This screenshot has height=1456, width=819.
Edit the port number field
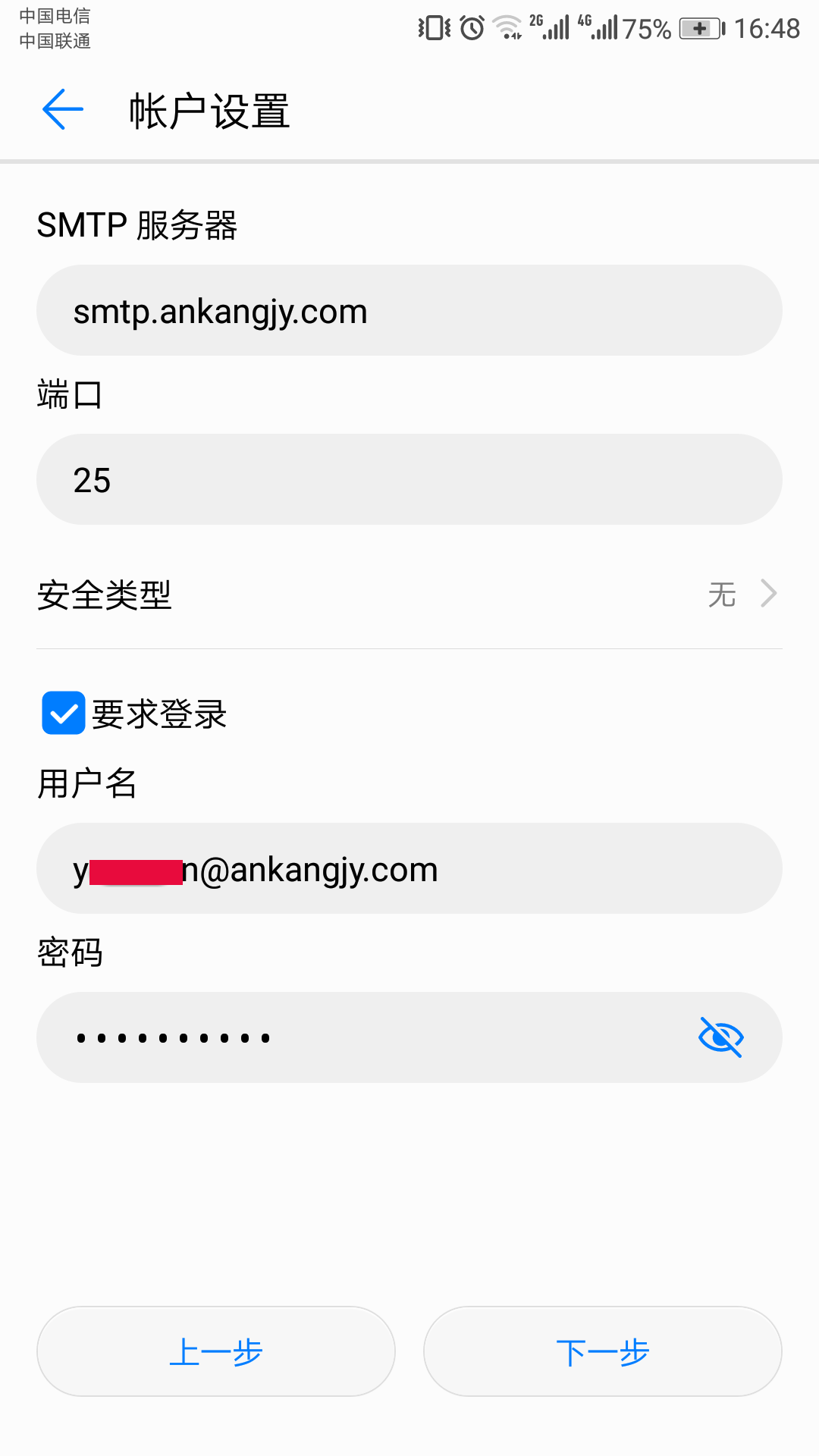(409, 479)
